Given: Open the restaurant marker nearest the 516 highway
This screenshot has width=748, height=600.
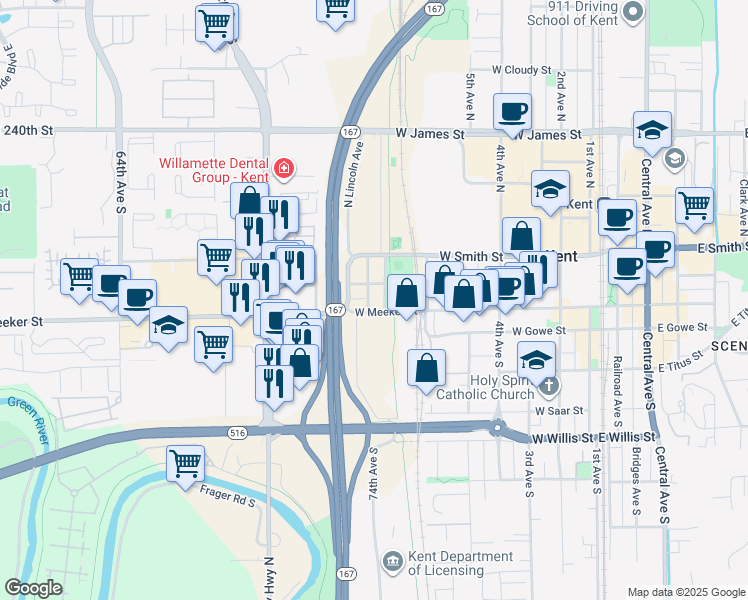Looking at the screenshot, I should coord(274,384).
